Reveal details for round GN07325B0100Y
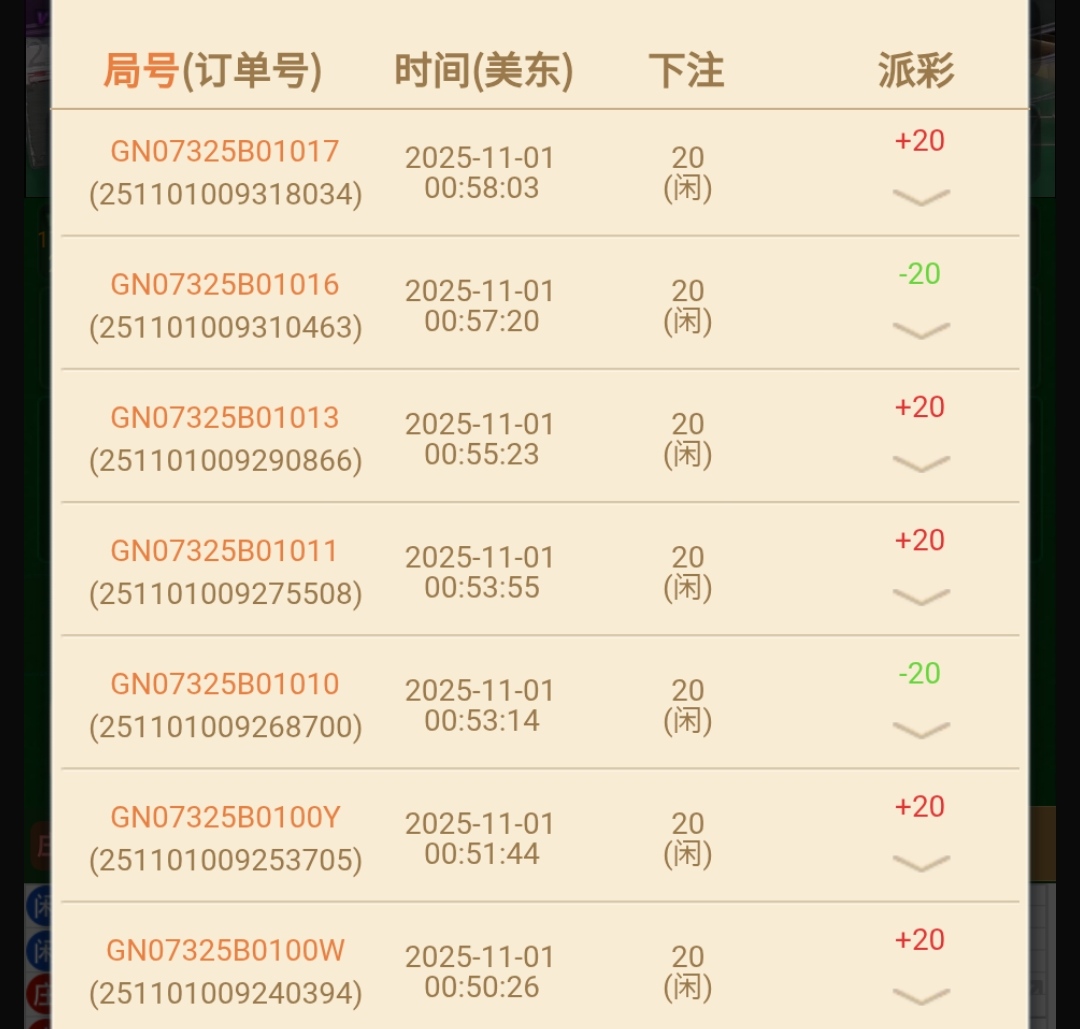 pyautogui.click(x=920, y=862)
